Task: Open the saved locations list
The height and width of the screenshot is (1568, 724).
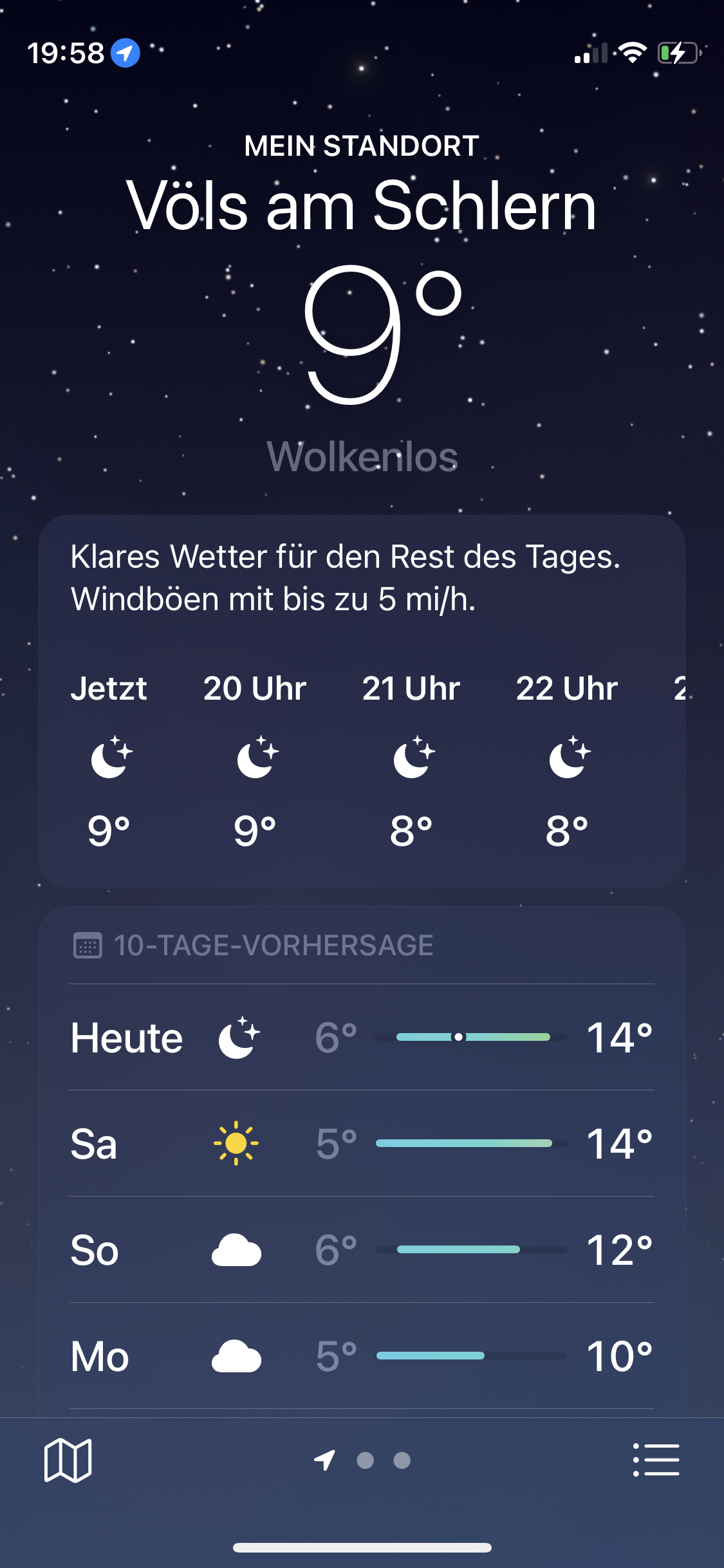Action: [x=656, y=1460]
